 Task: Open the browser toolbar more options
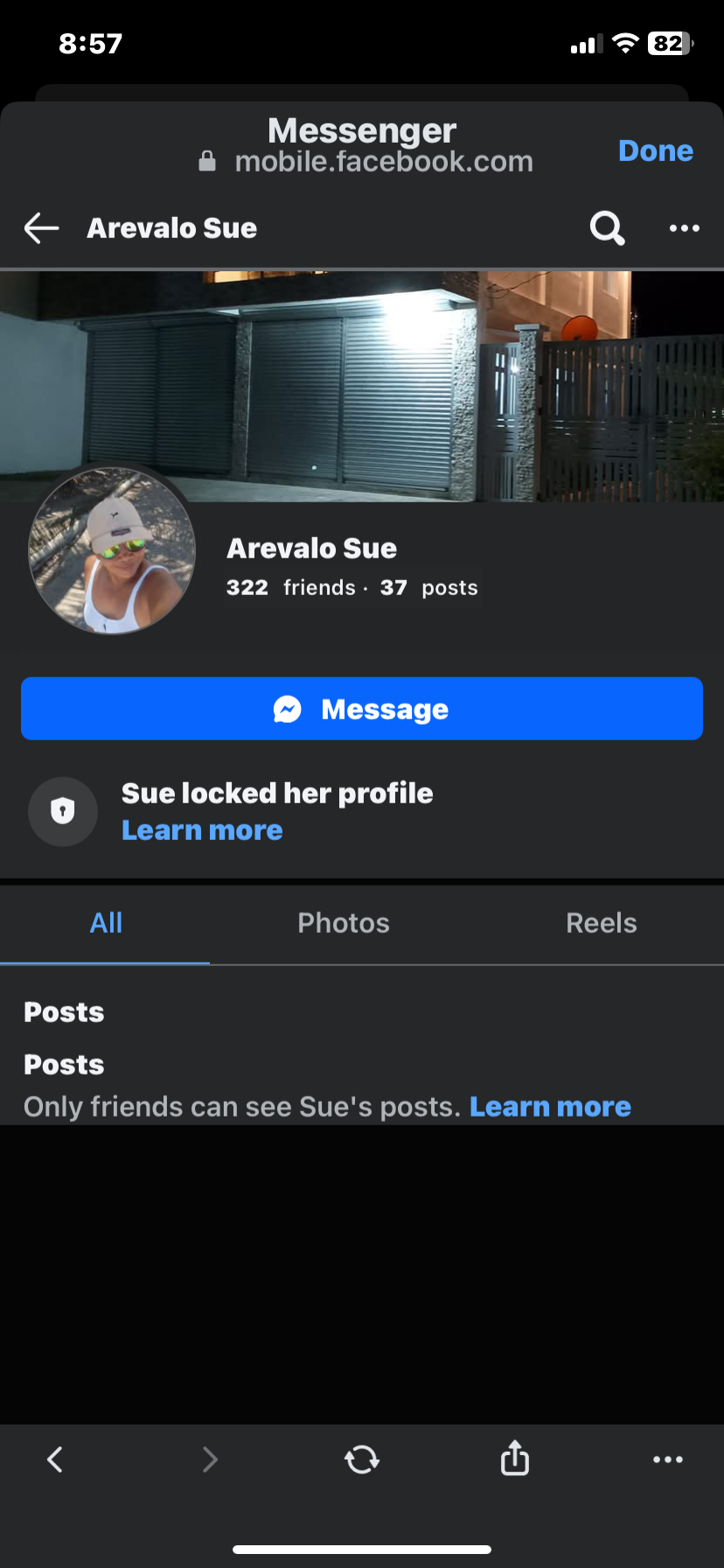coord(668,1459)
